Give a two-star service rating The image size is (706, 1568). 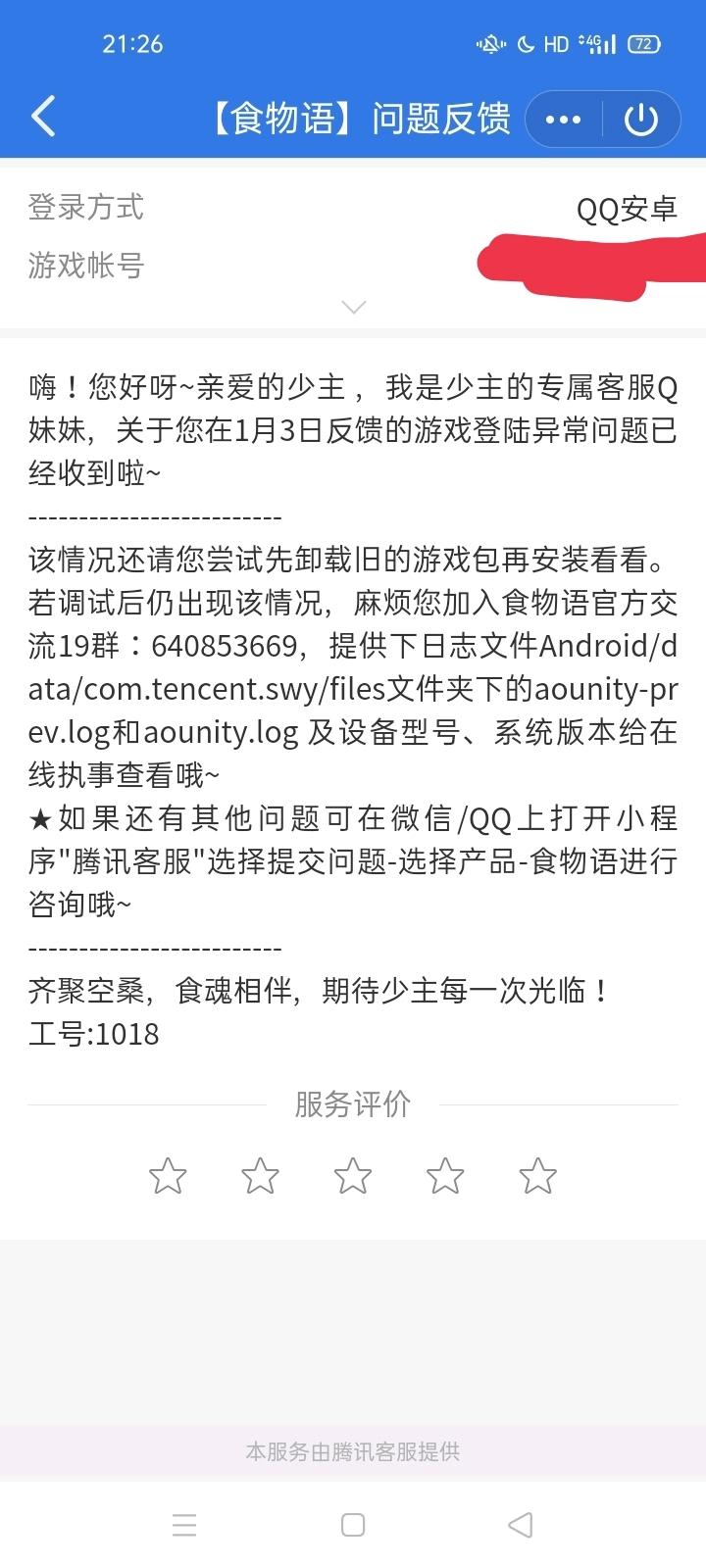[260, 1176]
